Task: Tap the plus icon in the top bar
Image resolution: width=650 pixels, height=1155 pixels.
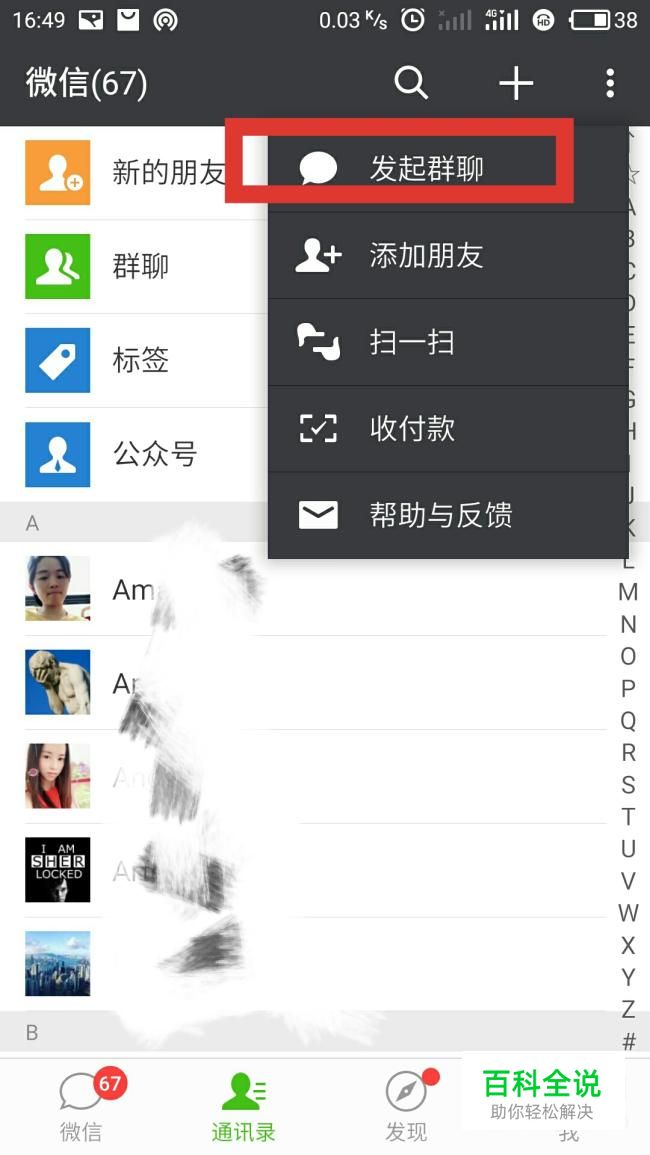Action: [516, 83]
